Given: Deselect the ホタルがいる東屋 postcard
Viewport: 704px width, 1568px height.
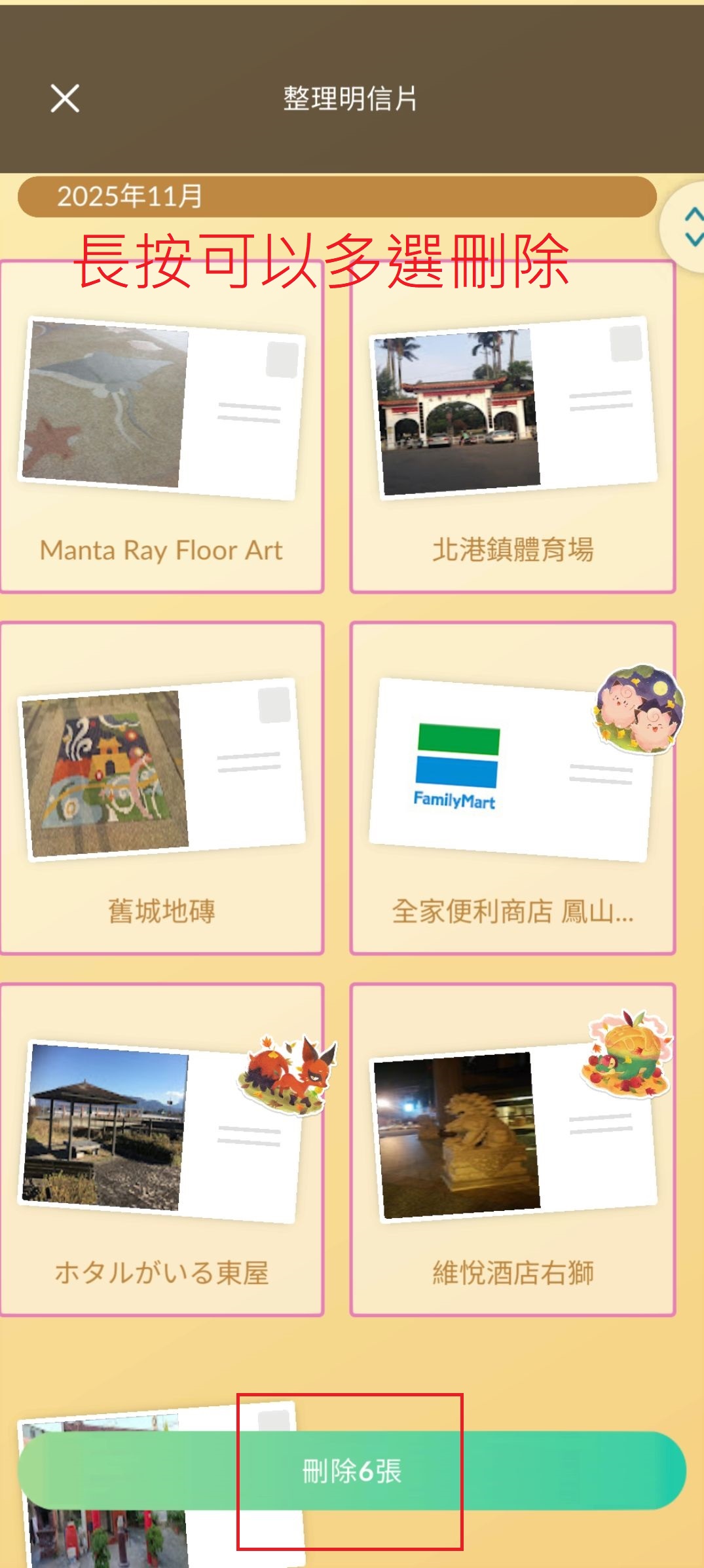Looking at the screenshot, I should point(162,1149).
